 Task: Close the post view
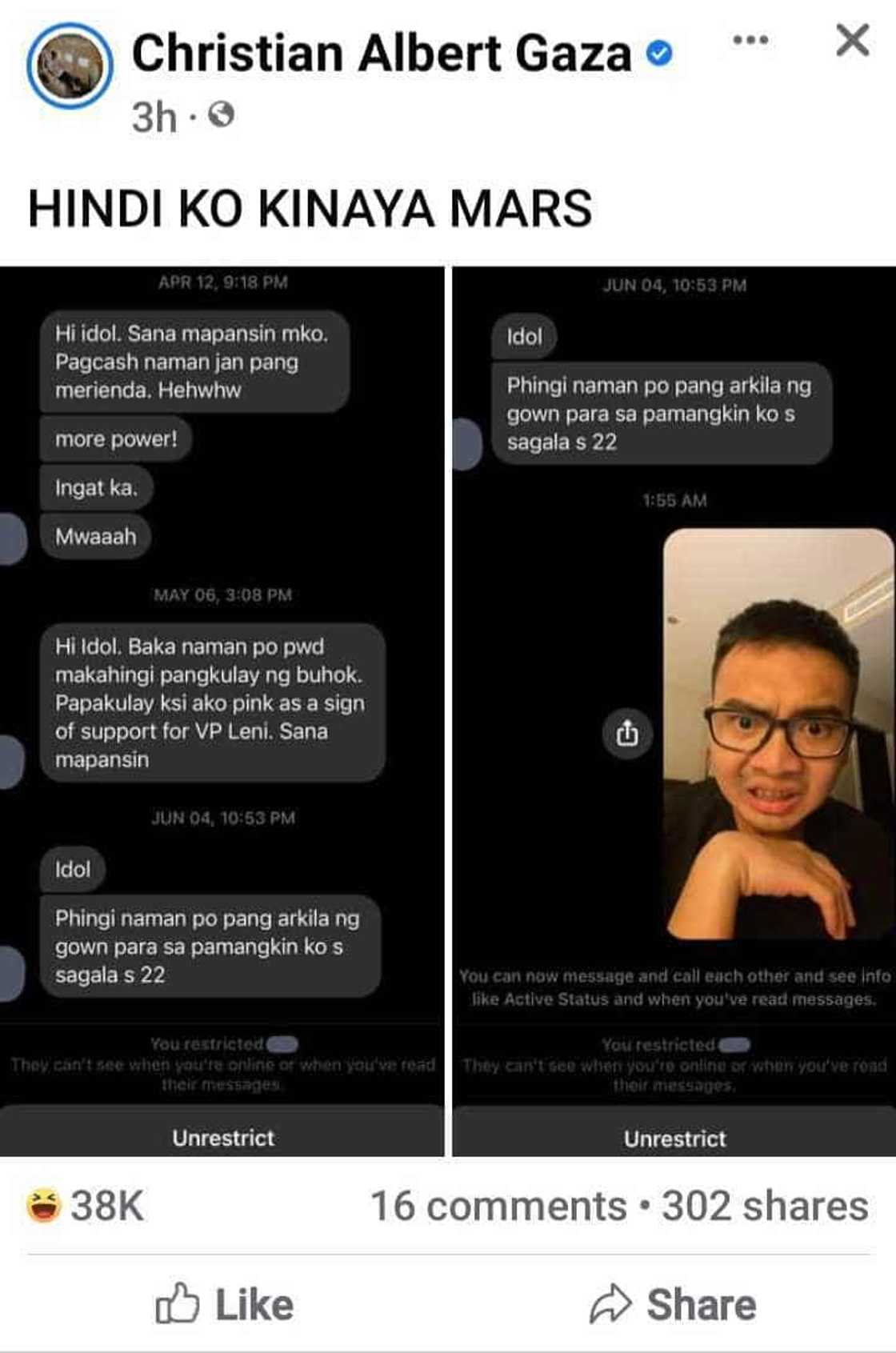point(852,41)
